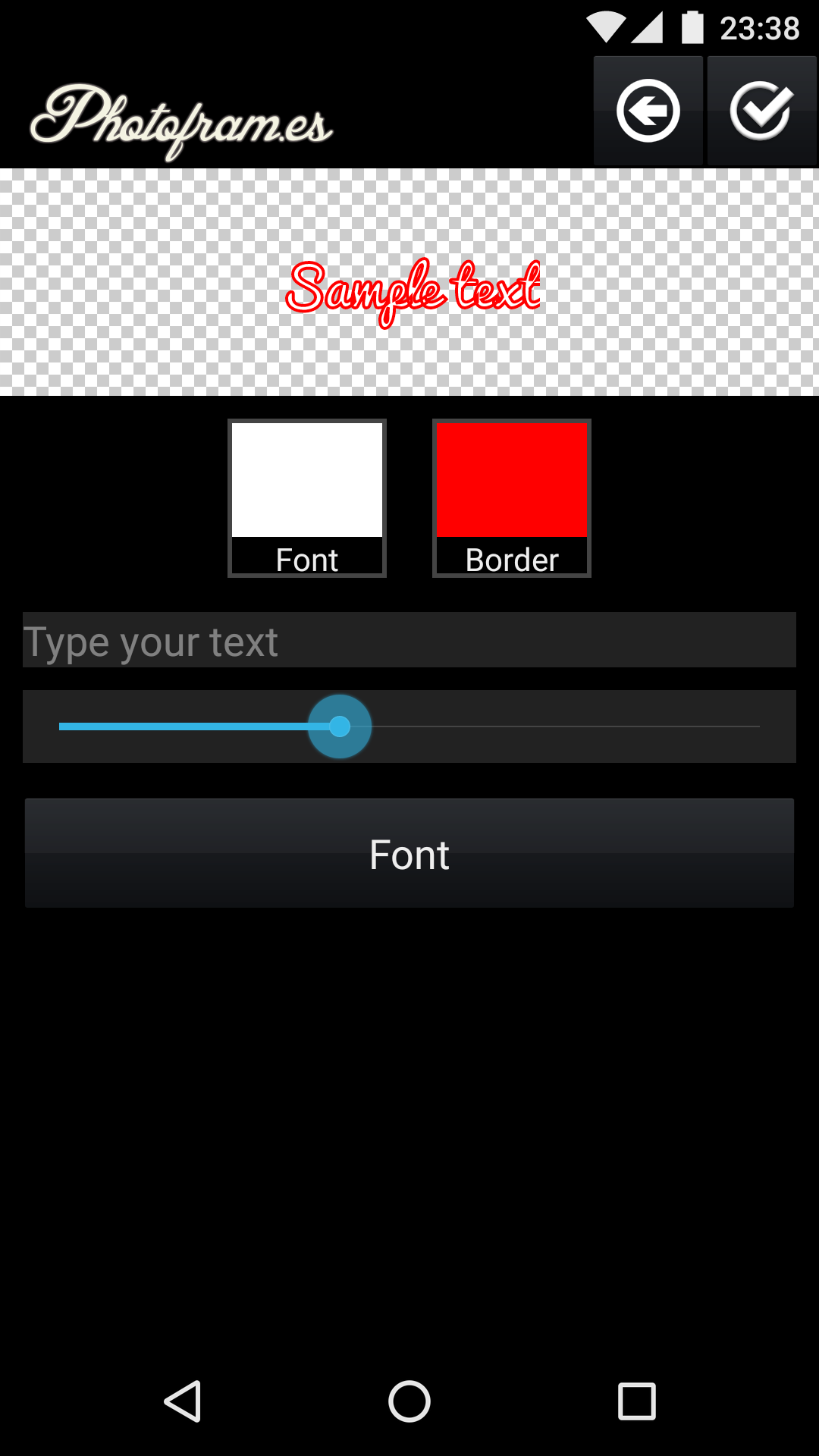Screen dimensions: 819x1456
Task: Focus the "Type your text" field
Action: point(409,640)
